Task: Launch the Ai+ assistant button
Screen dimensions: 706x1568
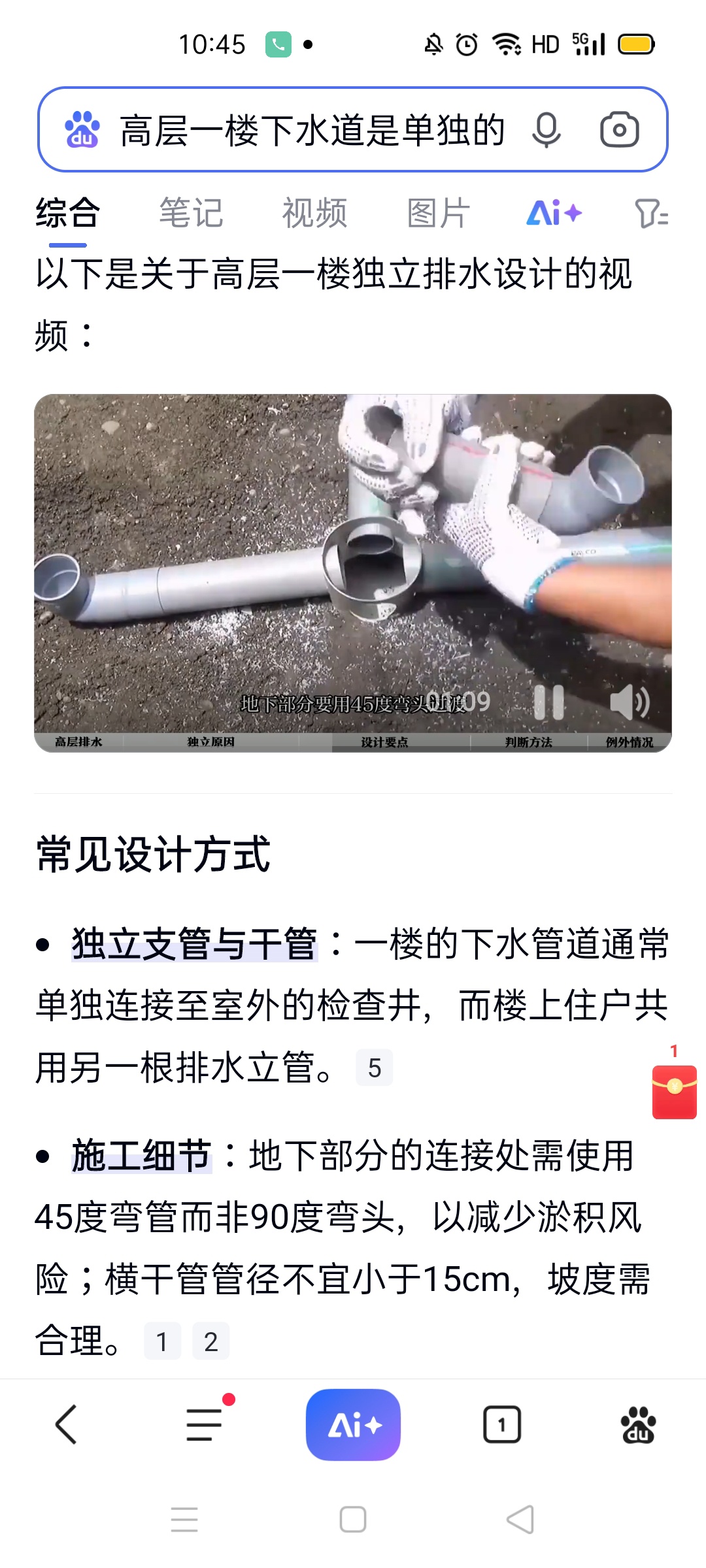Action: pyautogui.click(x=353, y=1424)
